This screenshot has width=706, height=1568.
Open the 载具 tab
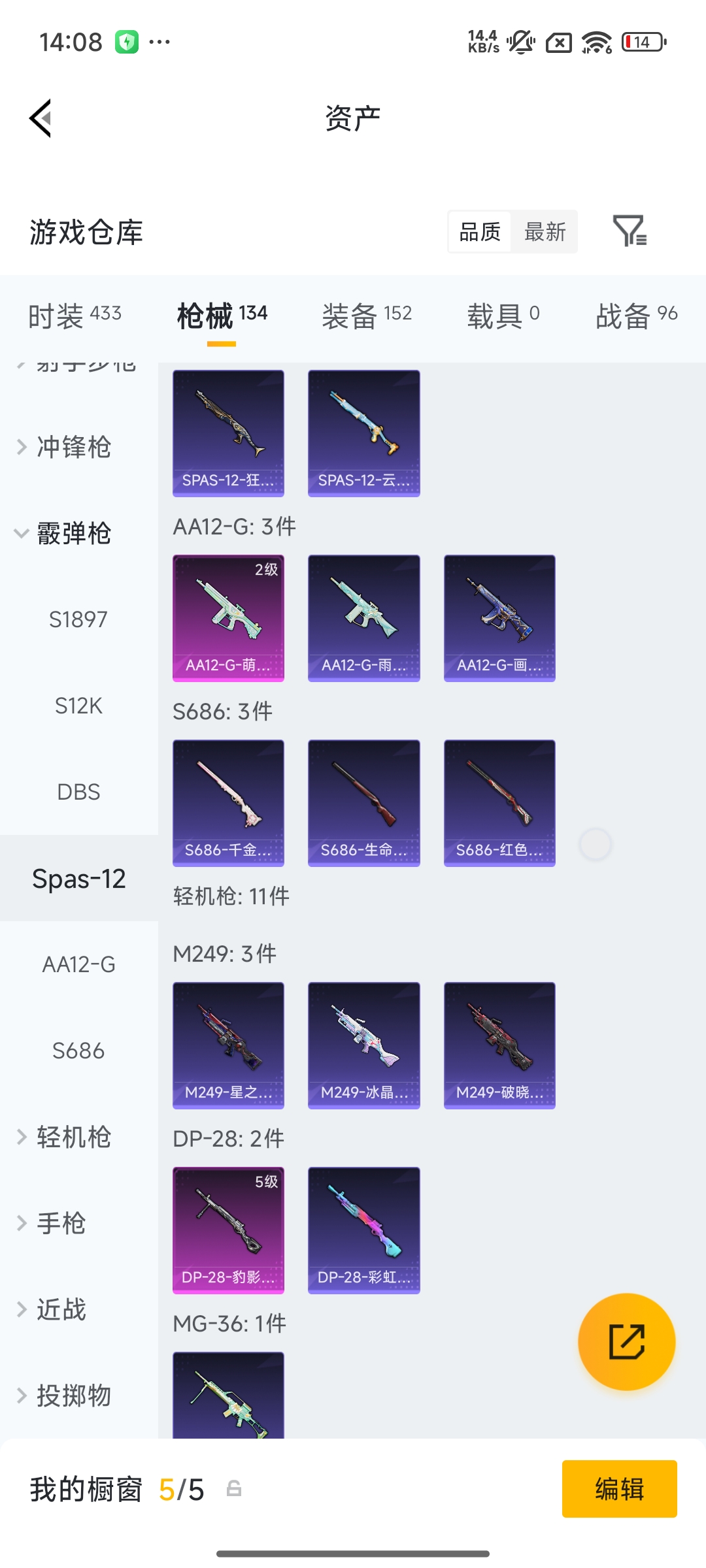point(503,315)
